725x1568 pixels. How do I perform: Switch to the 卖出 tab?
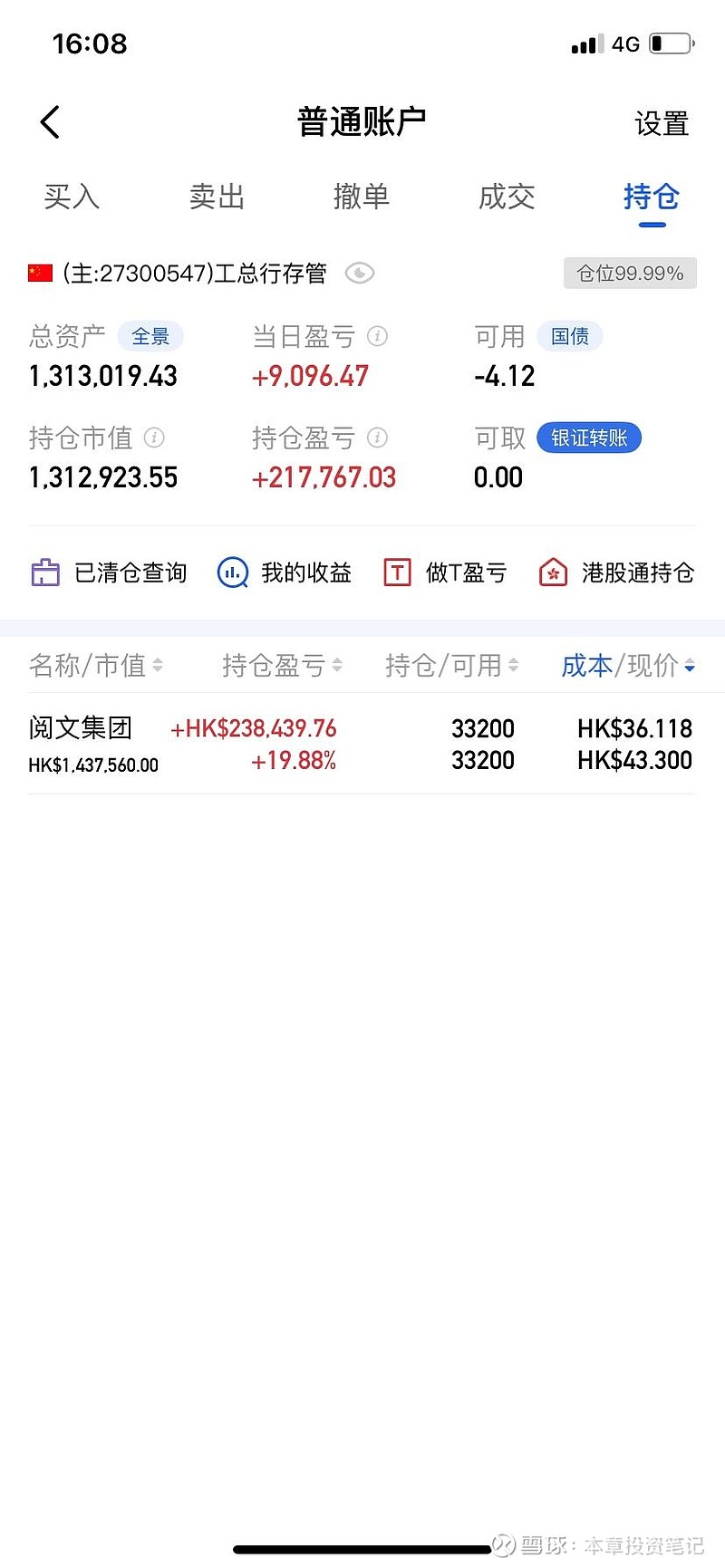(217, 197)
